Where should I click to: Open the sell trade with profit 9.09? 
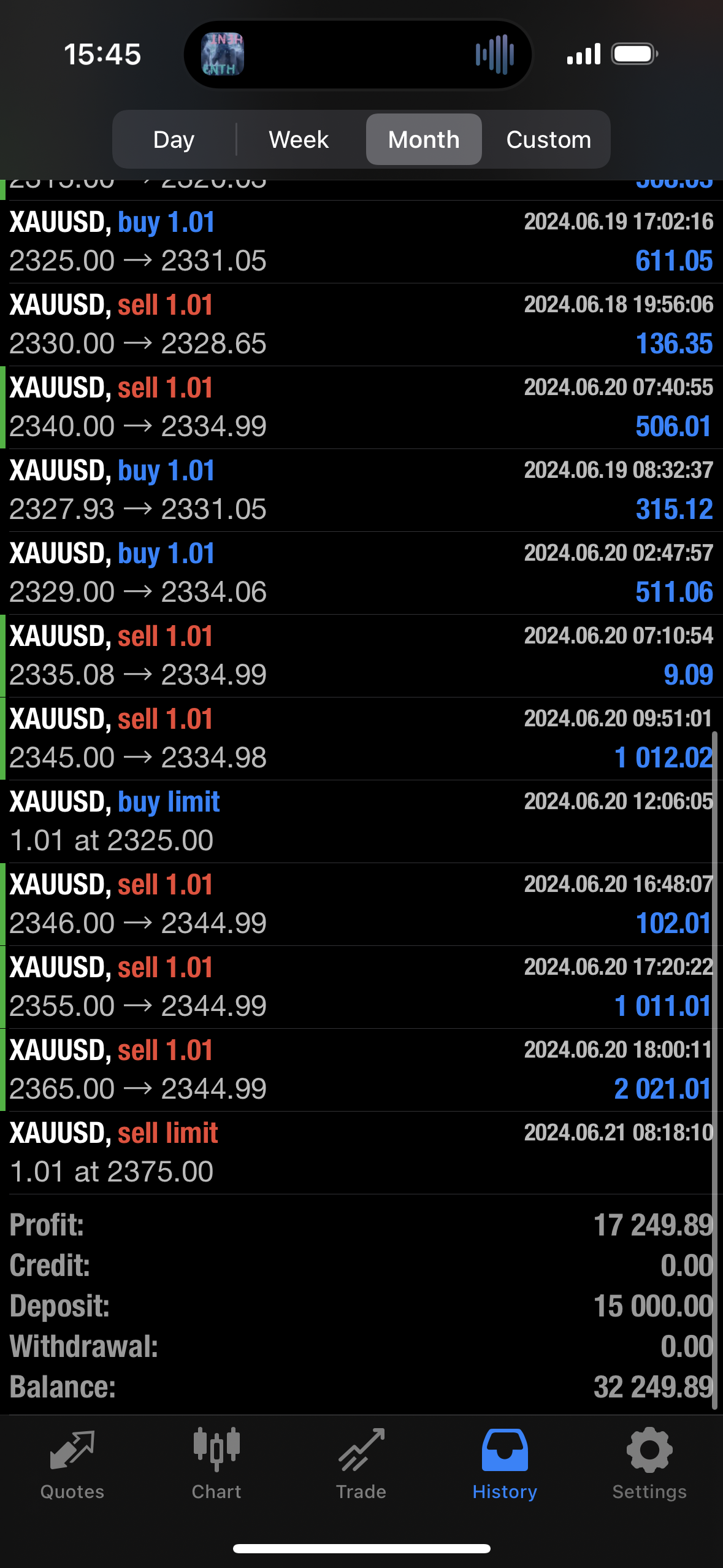(361, 656)
